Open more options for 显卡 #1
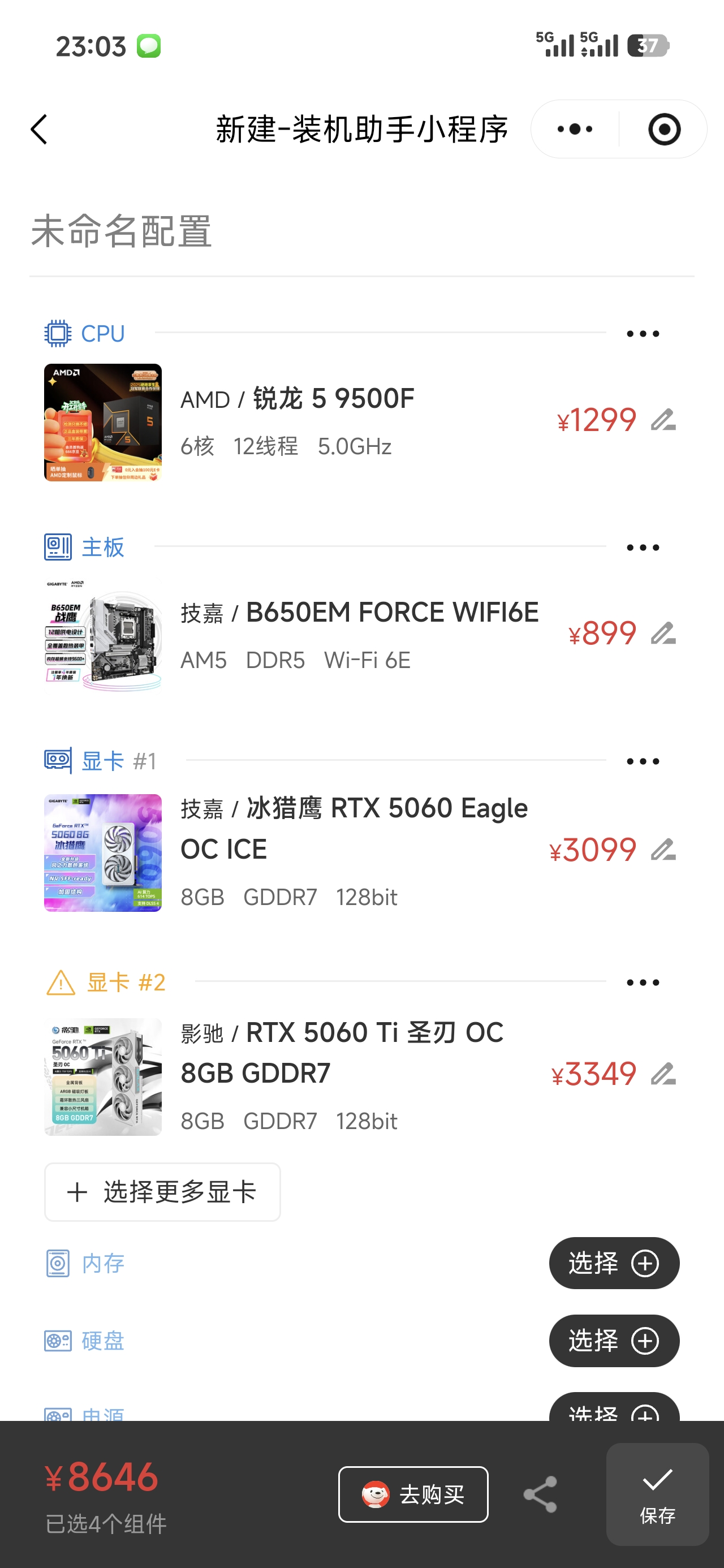This screenshot has height=1568, width=724. 643,761
